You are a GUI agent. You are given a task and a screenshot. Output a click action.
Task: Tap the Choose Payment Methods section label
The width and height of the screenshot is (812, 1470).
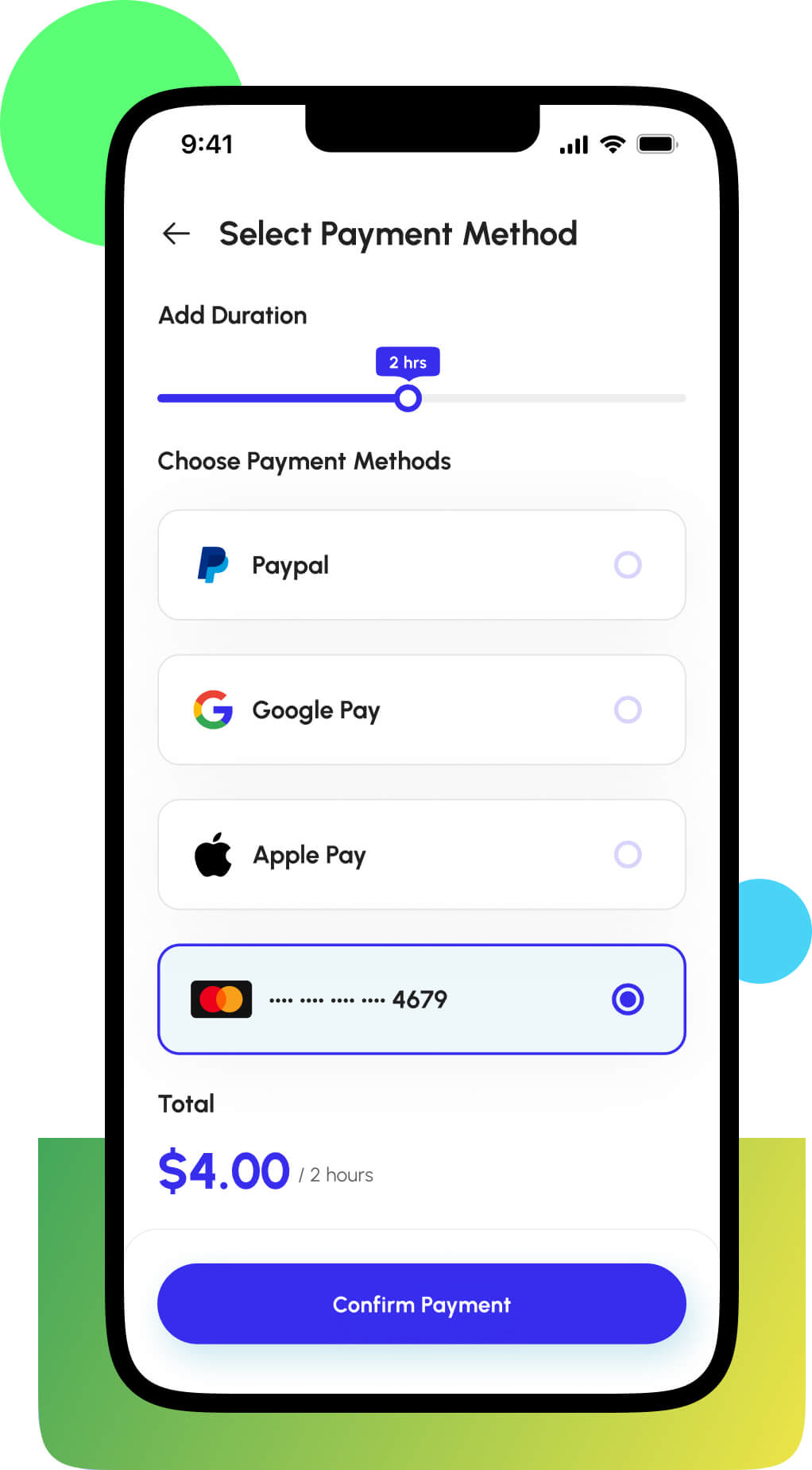coord(304,461)
